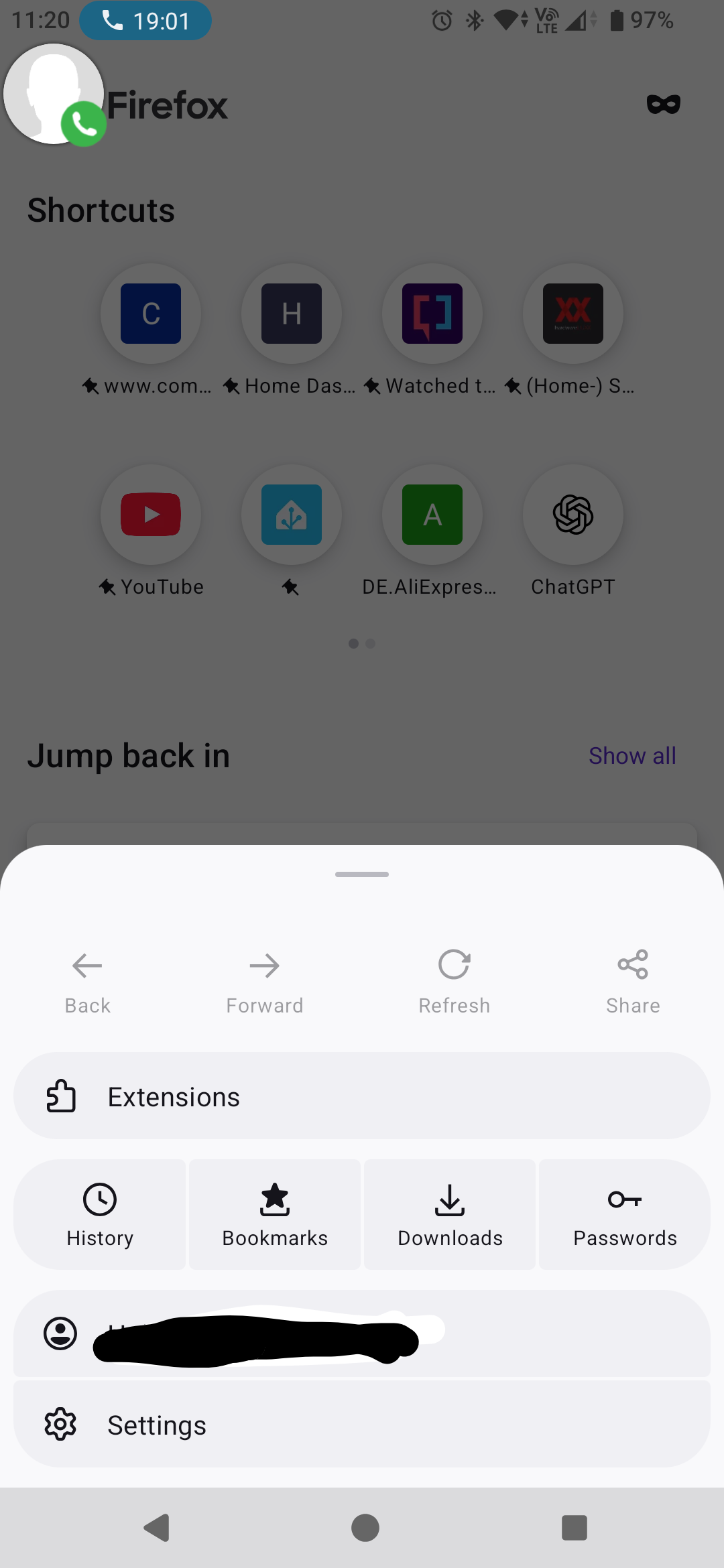Show all Jump back in tabs
This screenshot has height=1568, width=724.
(632, 756)
